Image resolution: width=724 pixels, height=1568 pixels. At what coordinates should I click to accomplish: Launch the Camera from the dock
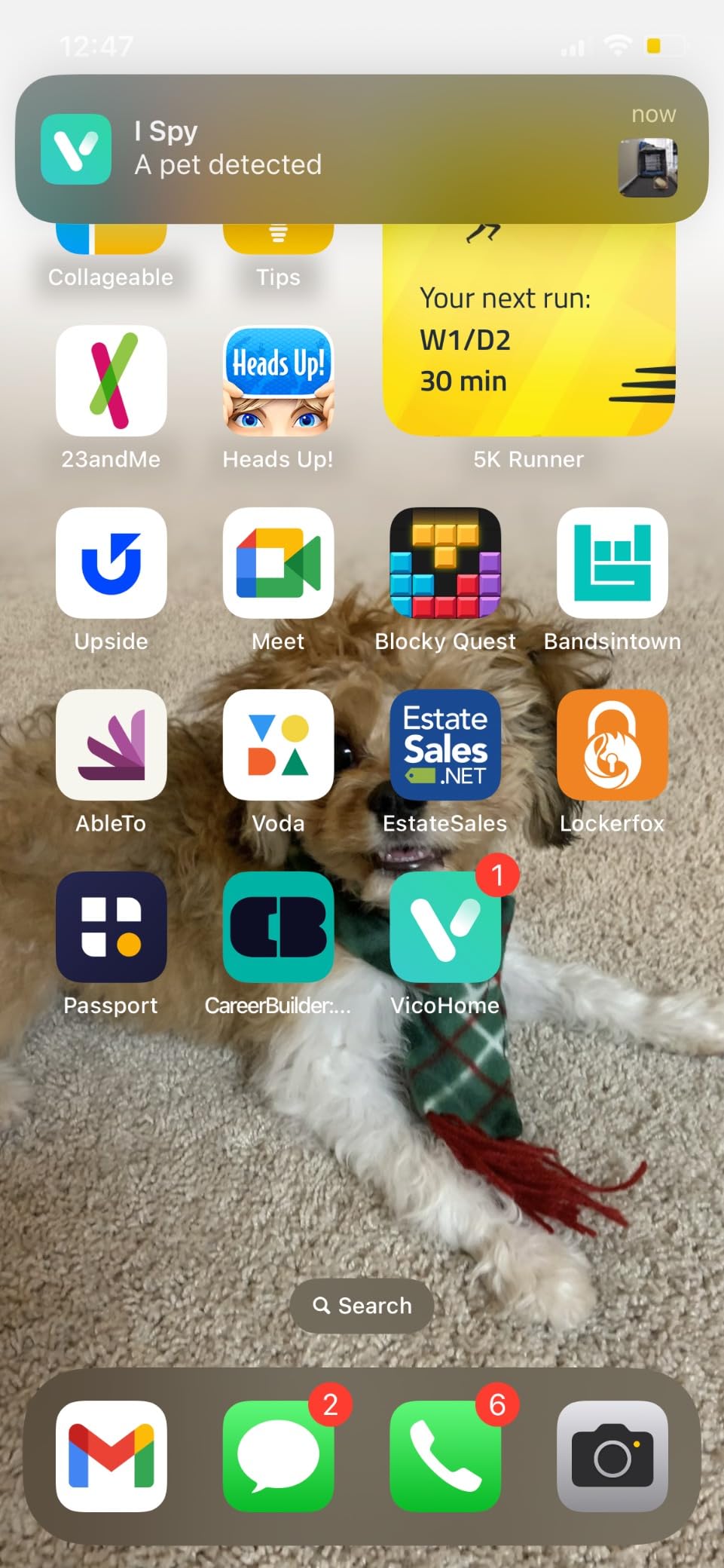612,1456
